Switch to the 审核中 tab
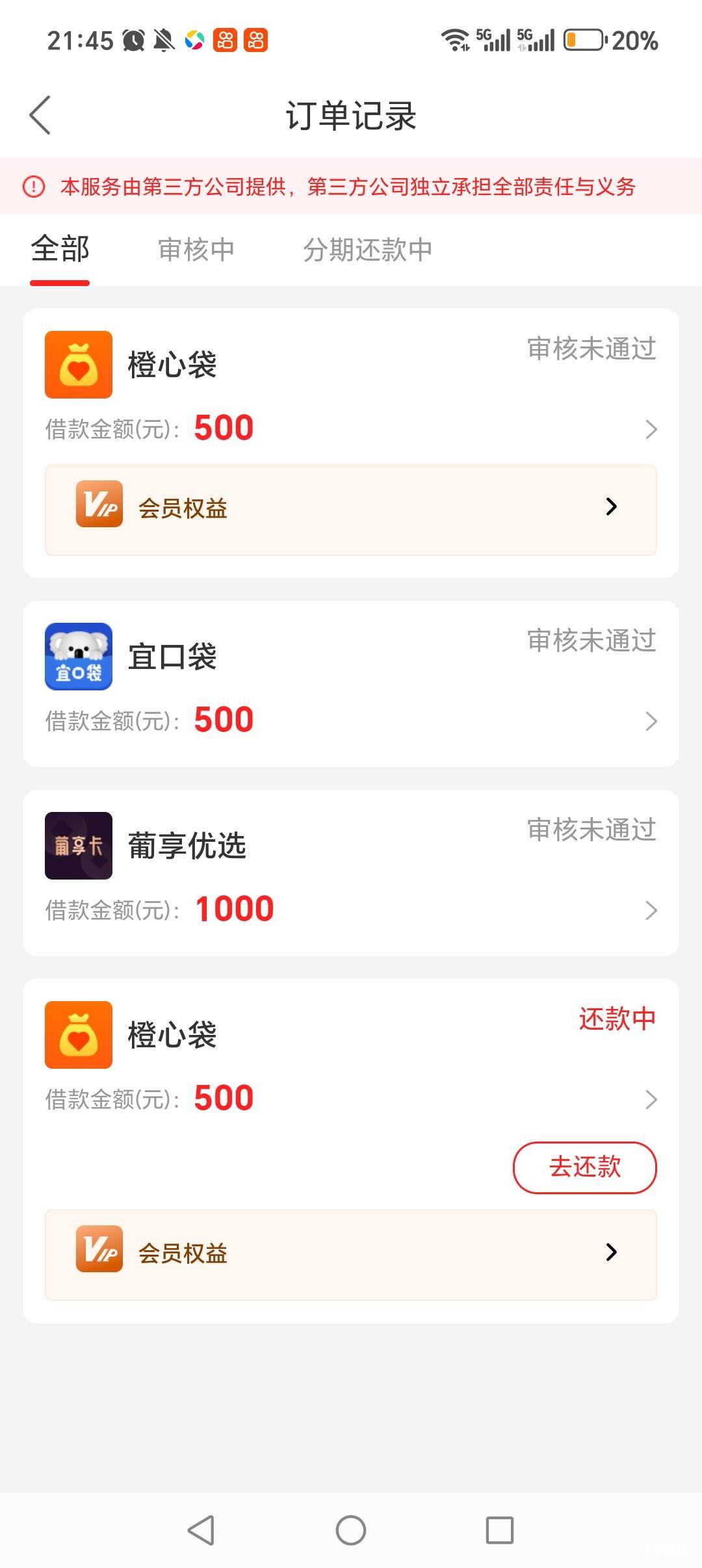The image size is (702, 1568). (196, 250)
